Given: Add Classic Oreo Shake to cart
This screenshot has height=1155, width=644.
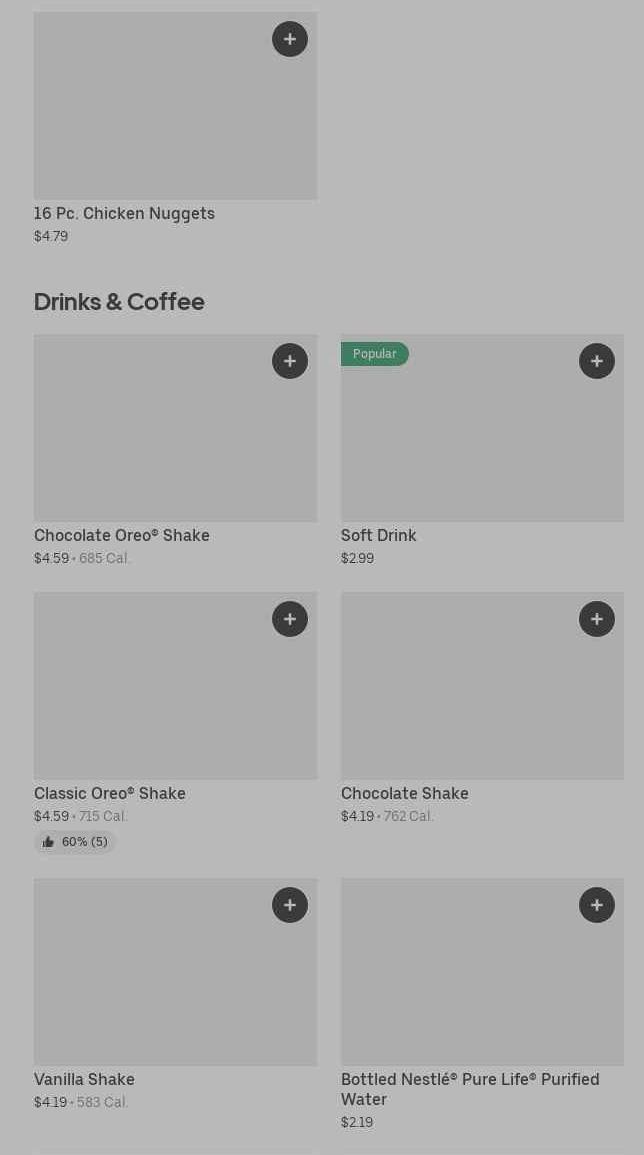Looking at the screenshot, I should pos(290,619).
